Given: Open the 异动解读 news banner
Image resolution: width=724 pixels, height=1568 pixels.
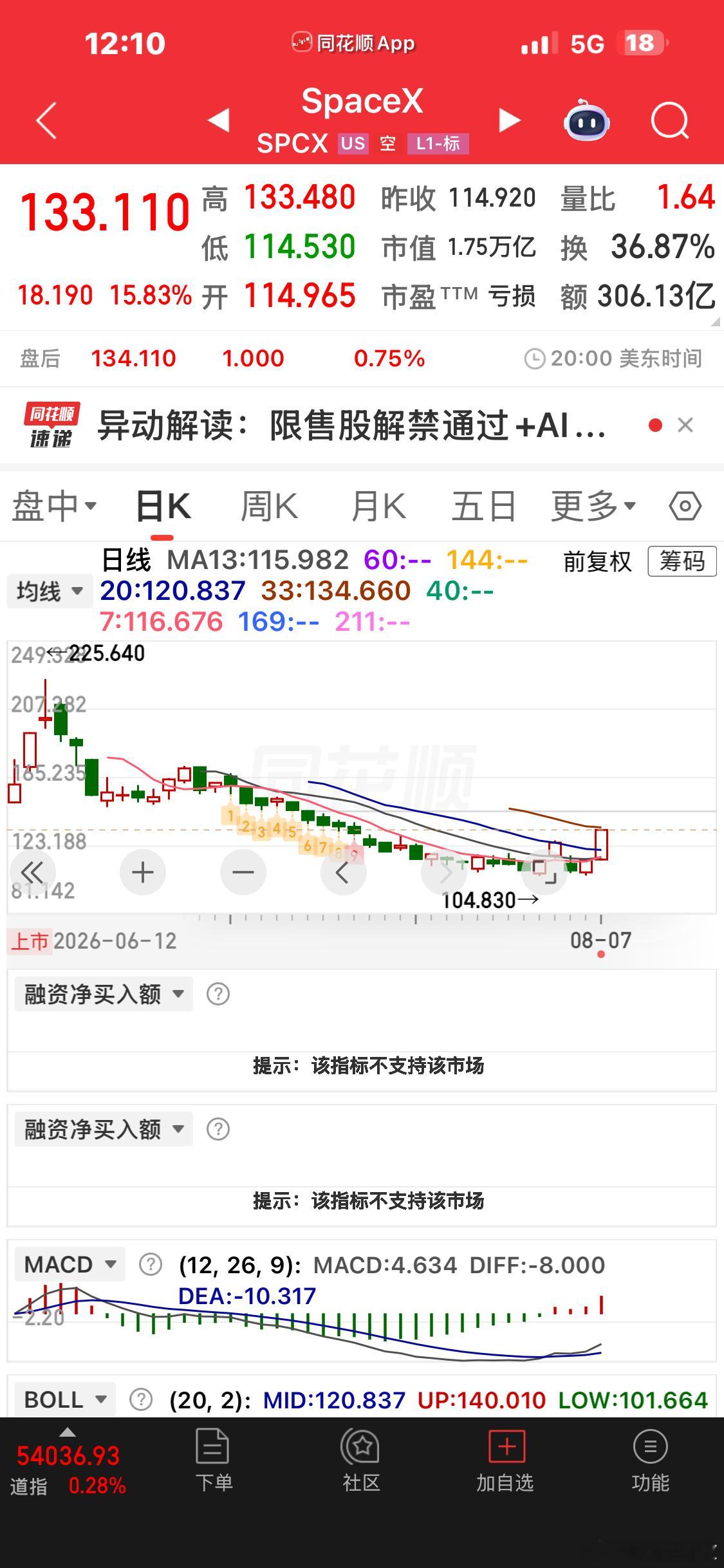Looking at the screenshot, I should coord(351,425).
